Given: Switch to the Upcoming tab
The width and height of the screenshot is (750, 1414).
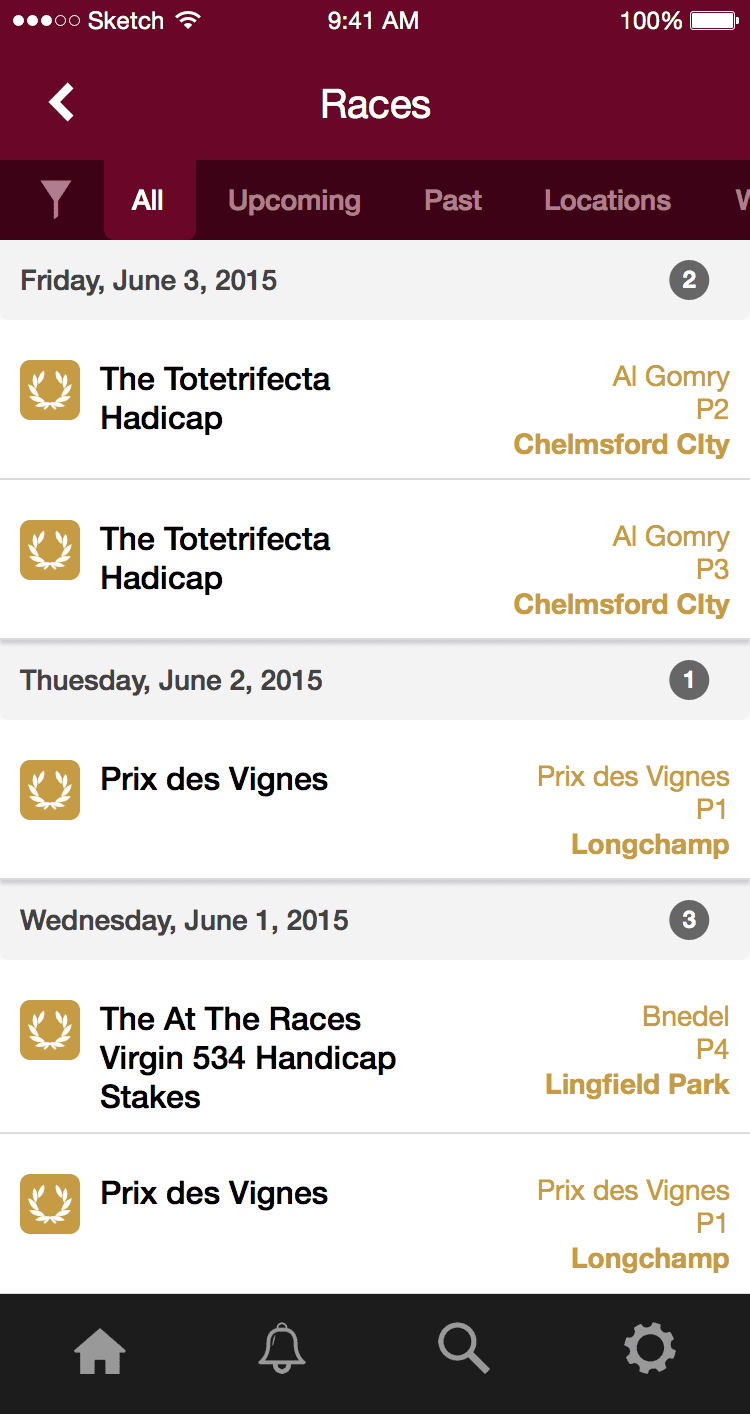Looking at the screenshot, I should click(x=293, y=200).
